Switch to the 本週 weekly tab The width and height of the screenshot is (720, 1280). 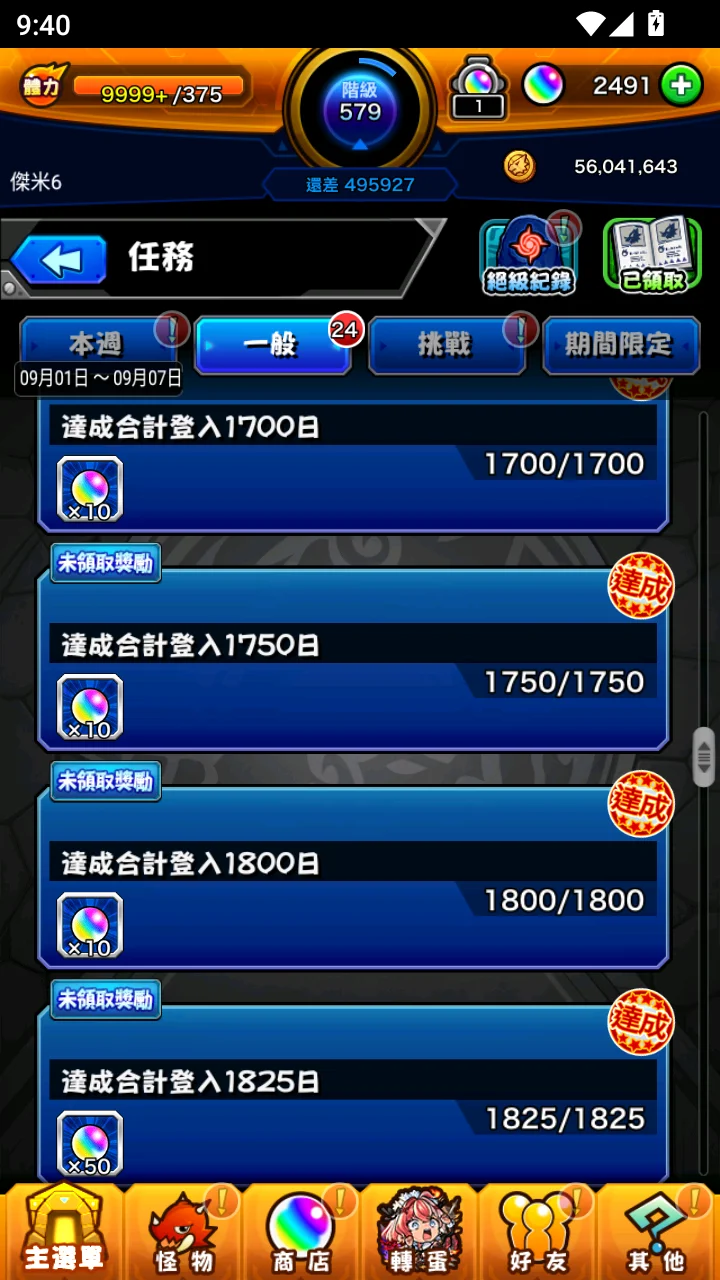97,345
